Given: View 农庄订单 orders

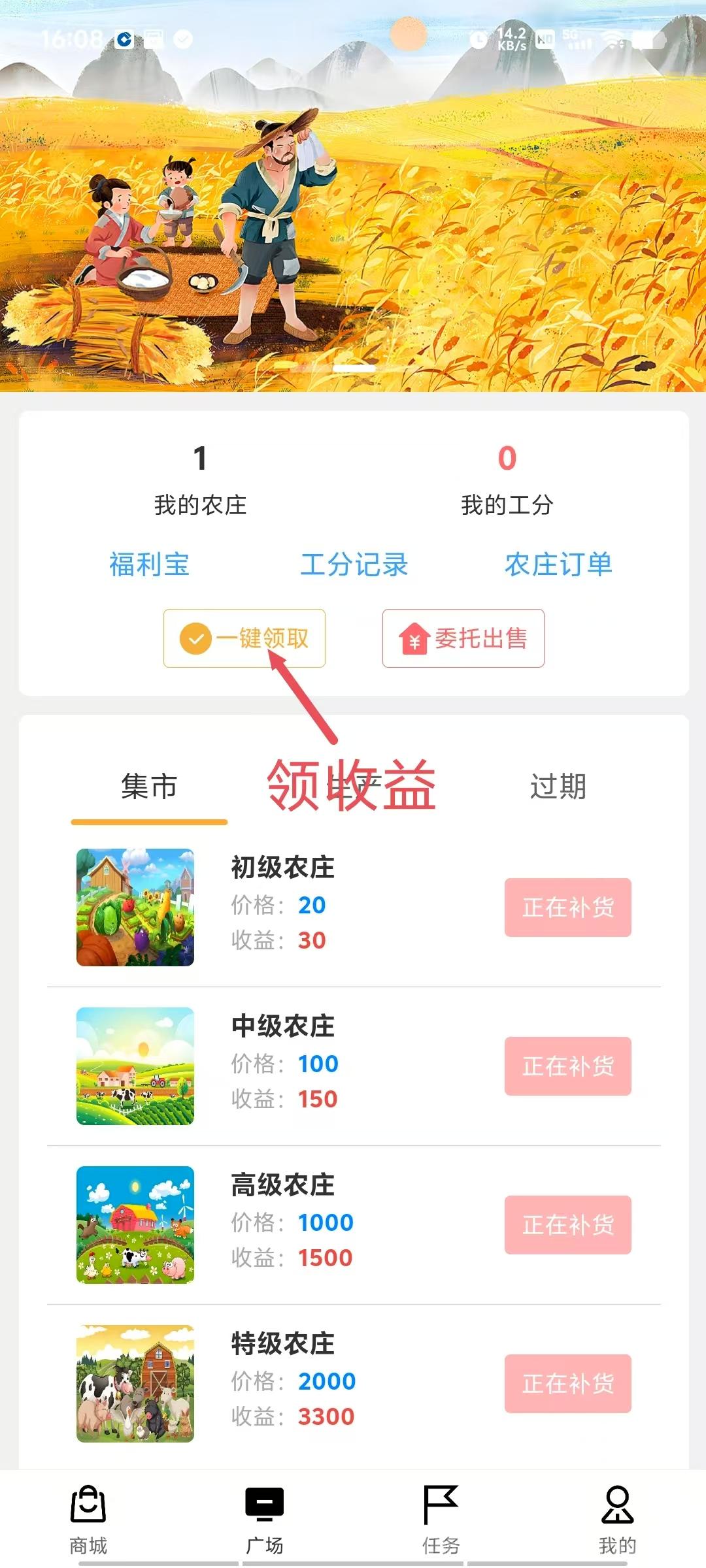Looking at the screenshot, I should 558,564.
